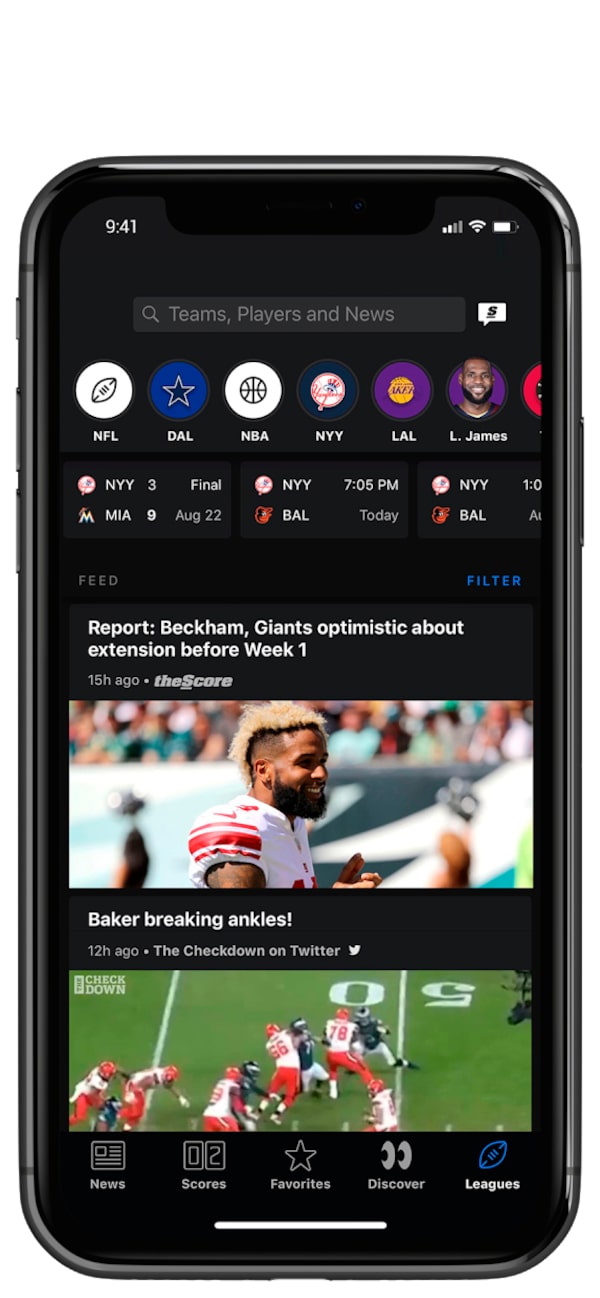This screenshot has height=1298, width=600.
Task: Open the L. James player shortcut
Action: tap(477, 391)
